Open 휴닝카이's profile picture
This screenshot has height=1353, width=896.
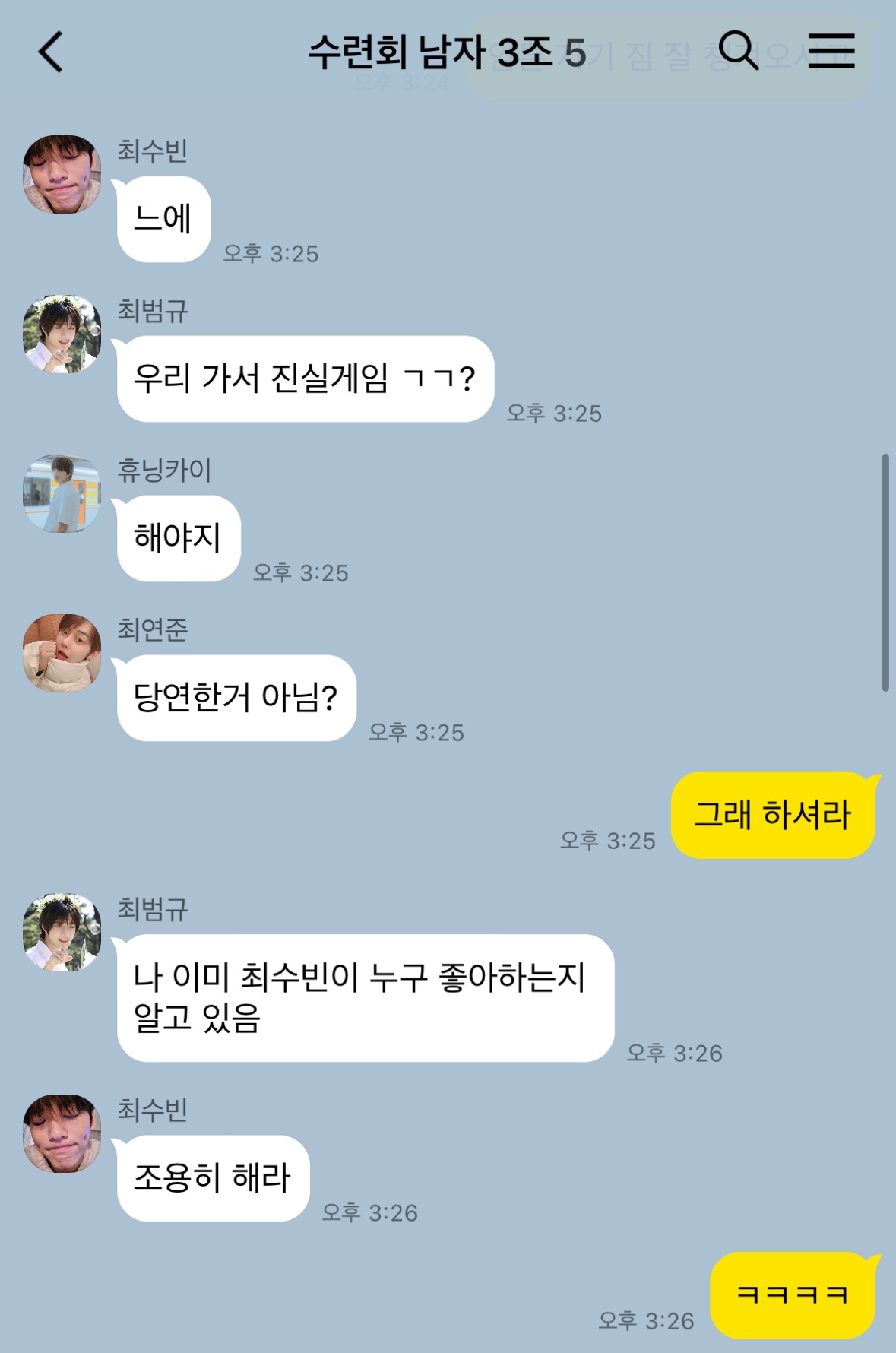[x=62, y=493]
